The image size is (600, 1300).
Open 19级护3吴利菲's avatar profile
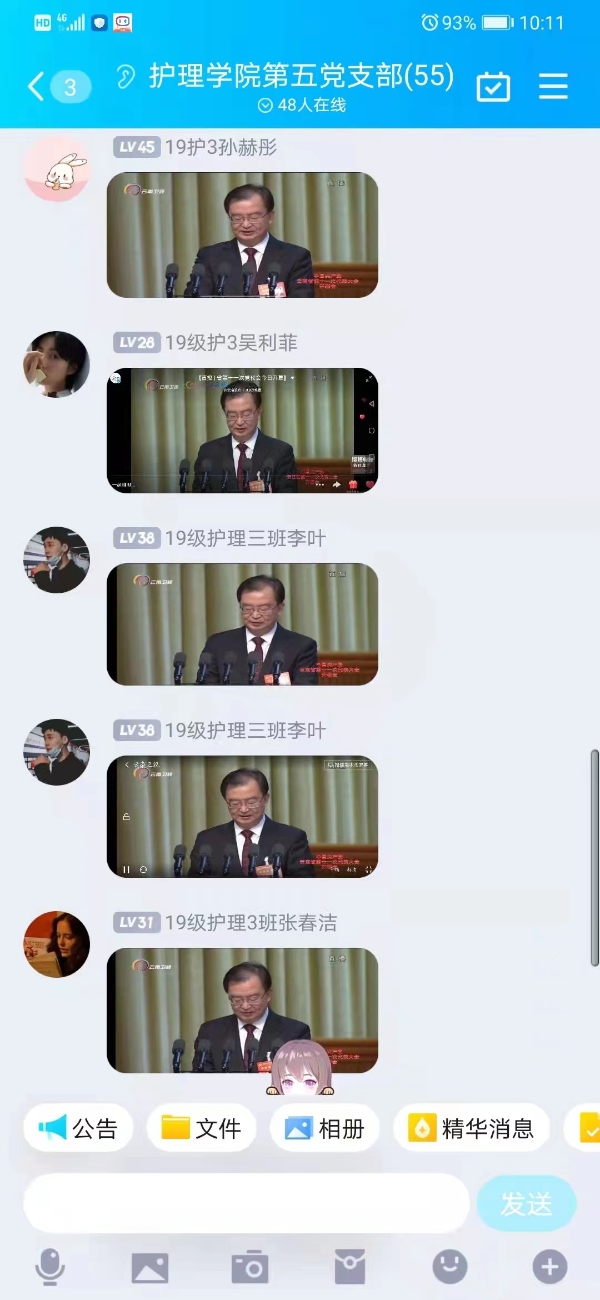pyautogui.click(x=57, y=364)
